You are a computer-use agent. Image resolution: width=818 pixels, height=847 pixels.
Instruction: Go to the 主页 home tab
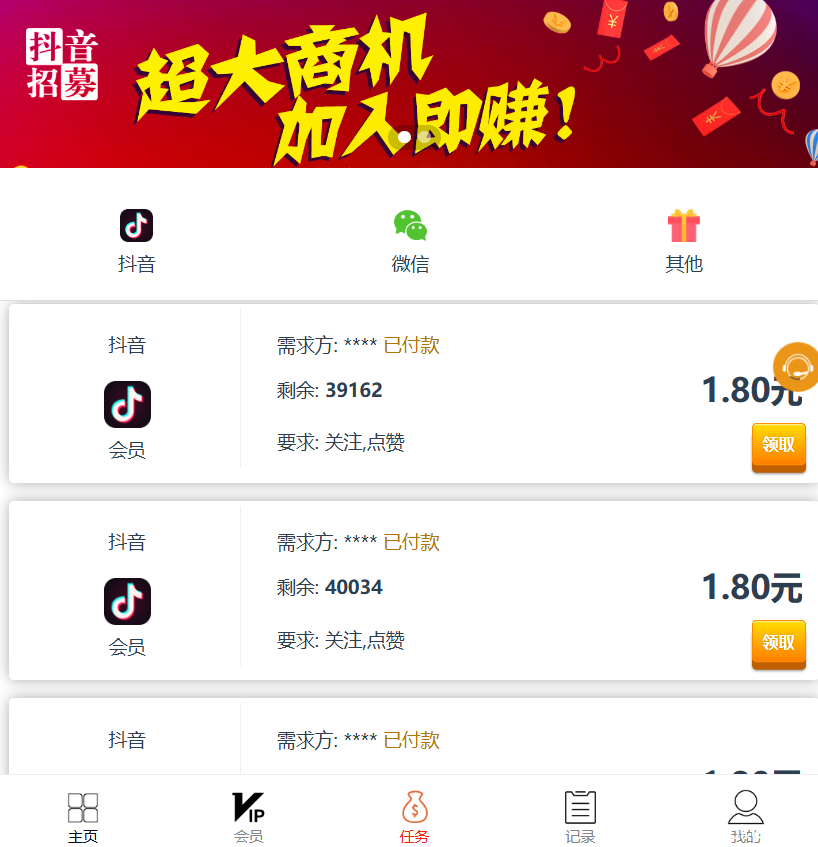83,817
